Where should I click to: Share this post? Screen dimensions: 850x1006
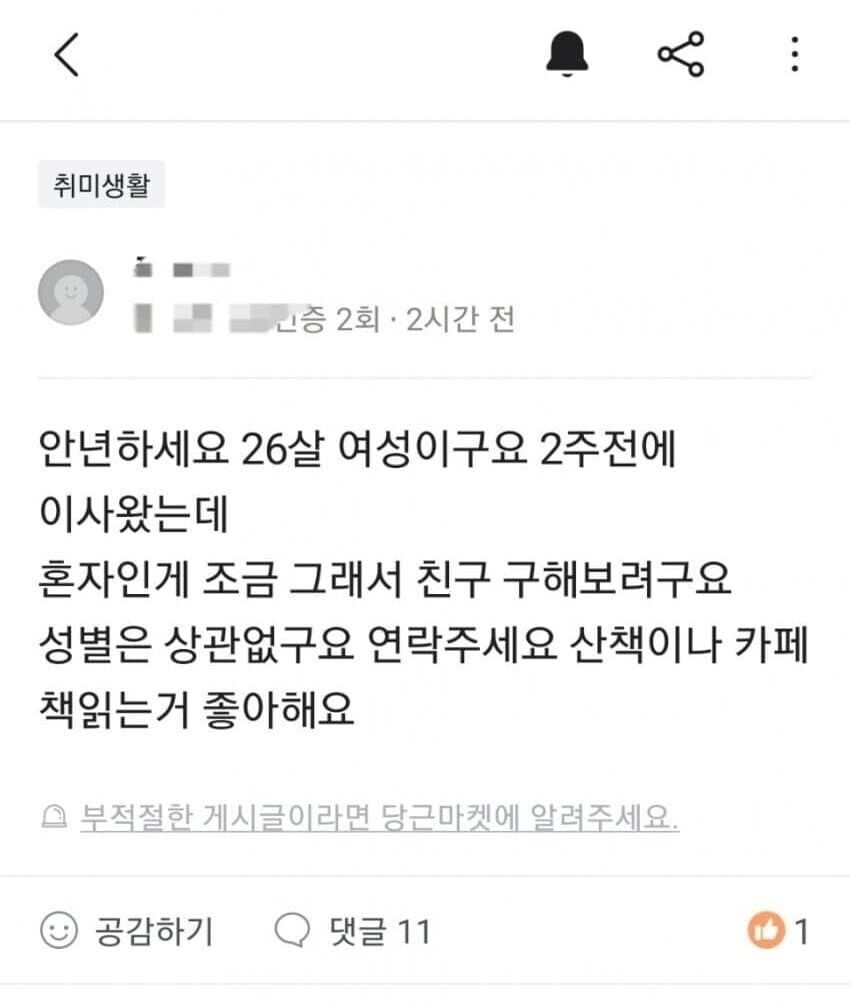[681, 54]
